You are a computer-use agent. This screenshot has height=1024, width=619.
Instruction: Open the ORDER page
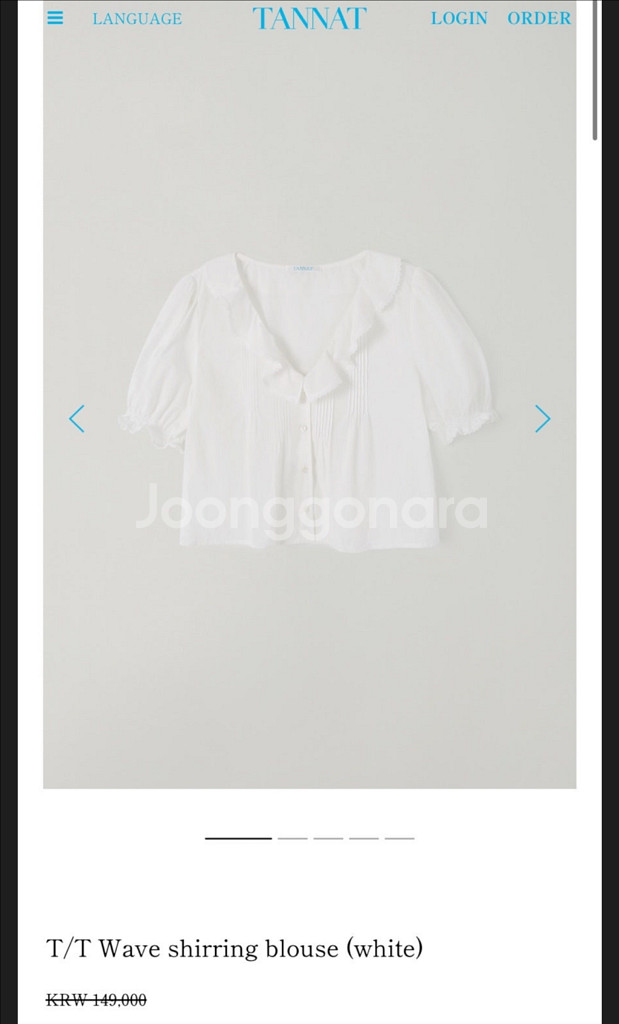pos(539,18)
